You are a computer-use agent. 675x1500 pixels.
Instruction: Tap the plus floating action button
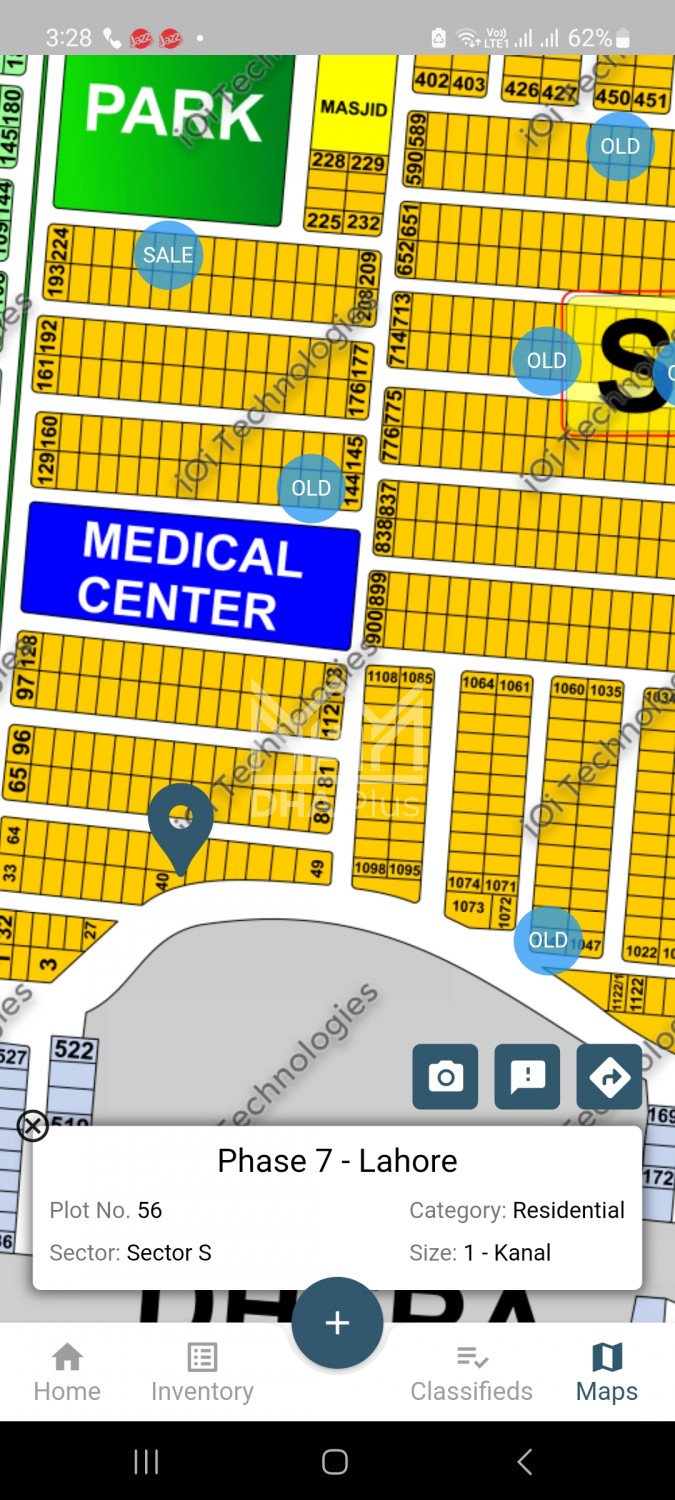coord(337,1323)
